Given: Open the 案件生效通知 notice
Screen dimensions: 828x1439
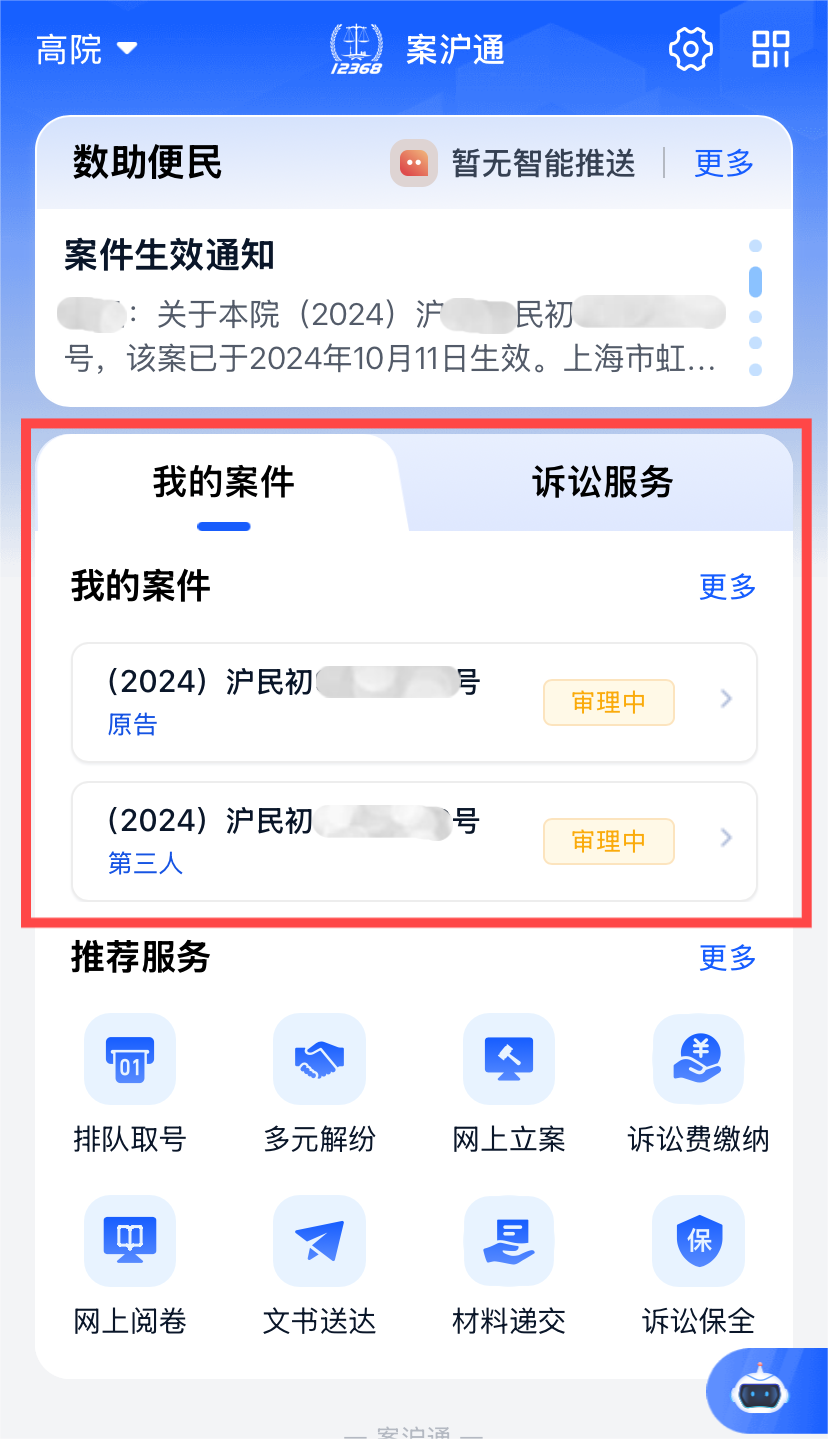Looking at the screenshot, I should pos(390,305).
